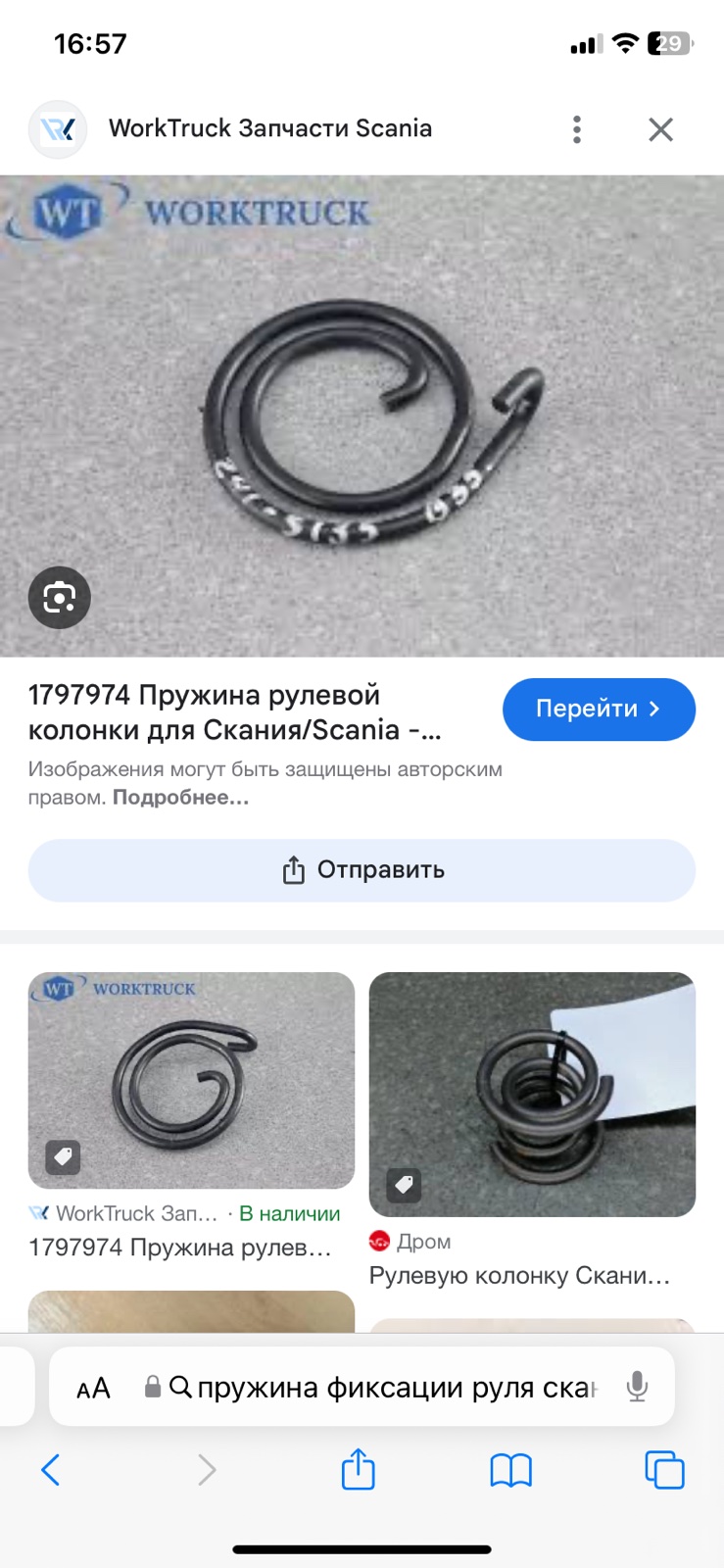Tap the blue Перейти button
Screen dimensions: 724x1568
coord(599,709)
